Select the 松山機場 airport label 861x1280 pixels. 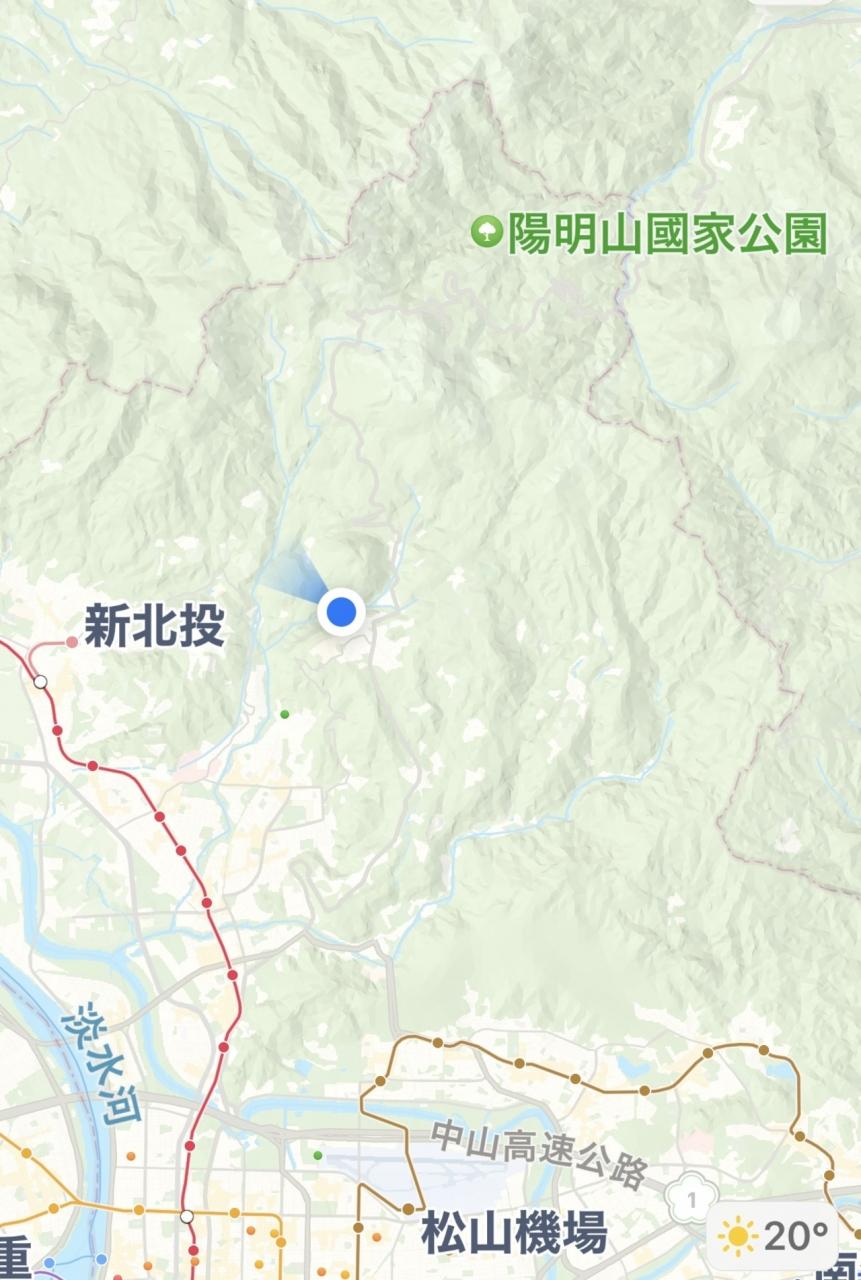tap(513, 1232)
